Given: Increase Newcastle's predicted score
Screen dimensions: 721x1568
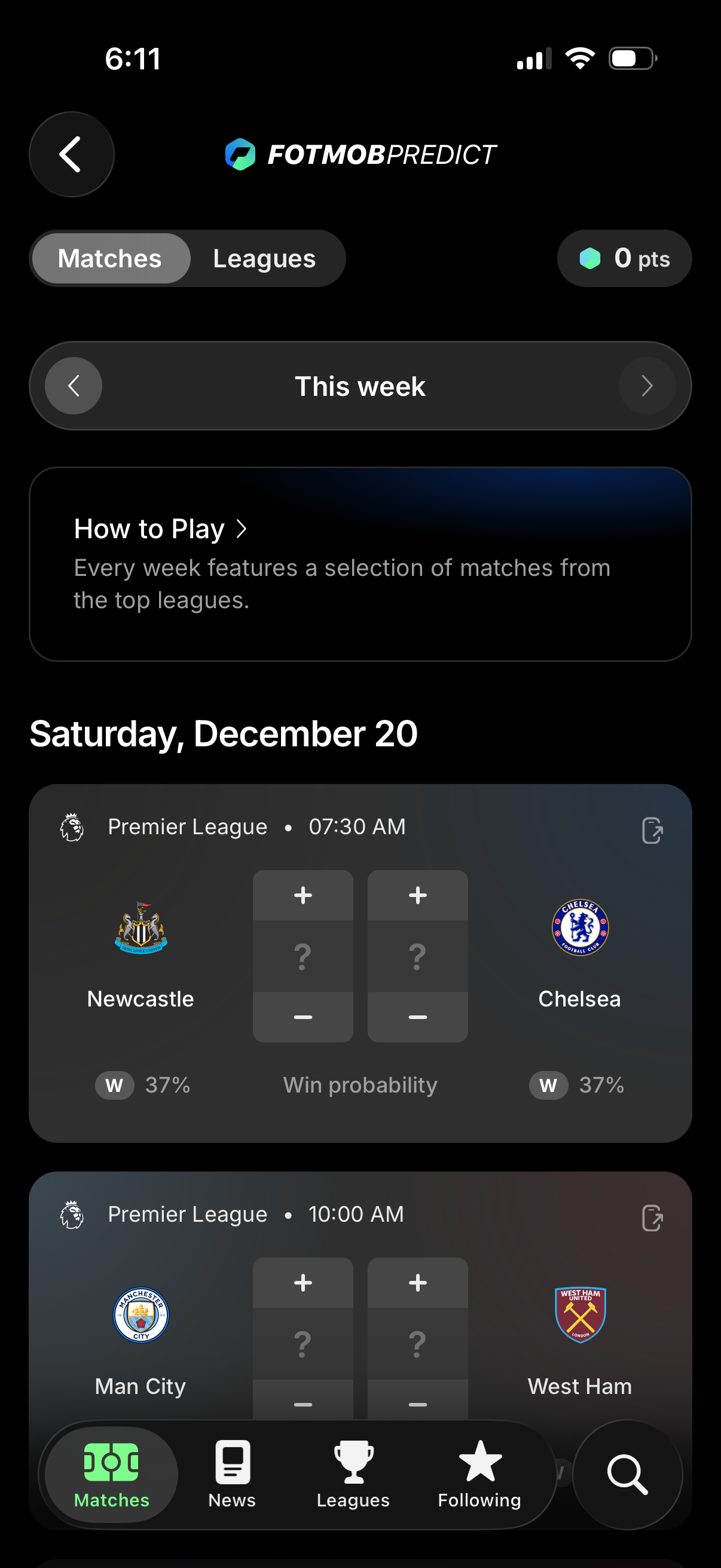Looking at the screenshot, I should tap(303, 895).
